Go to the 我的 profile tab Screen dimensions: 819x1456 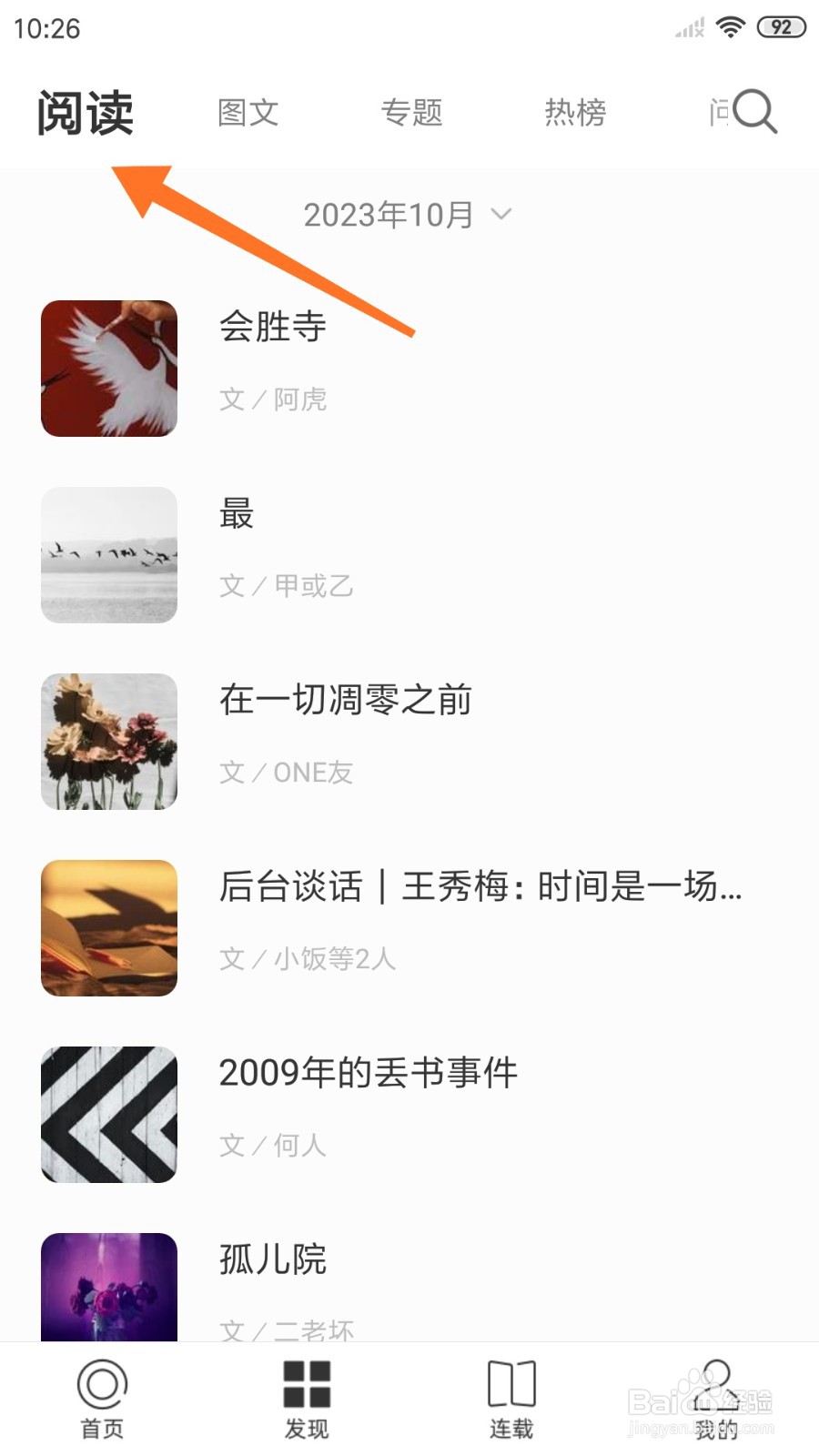click(x=716, y=1400)
